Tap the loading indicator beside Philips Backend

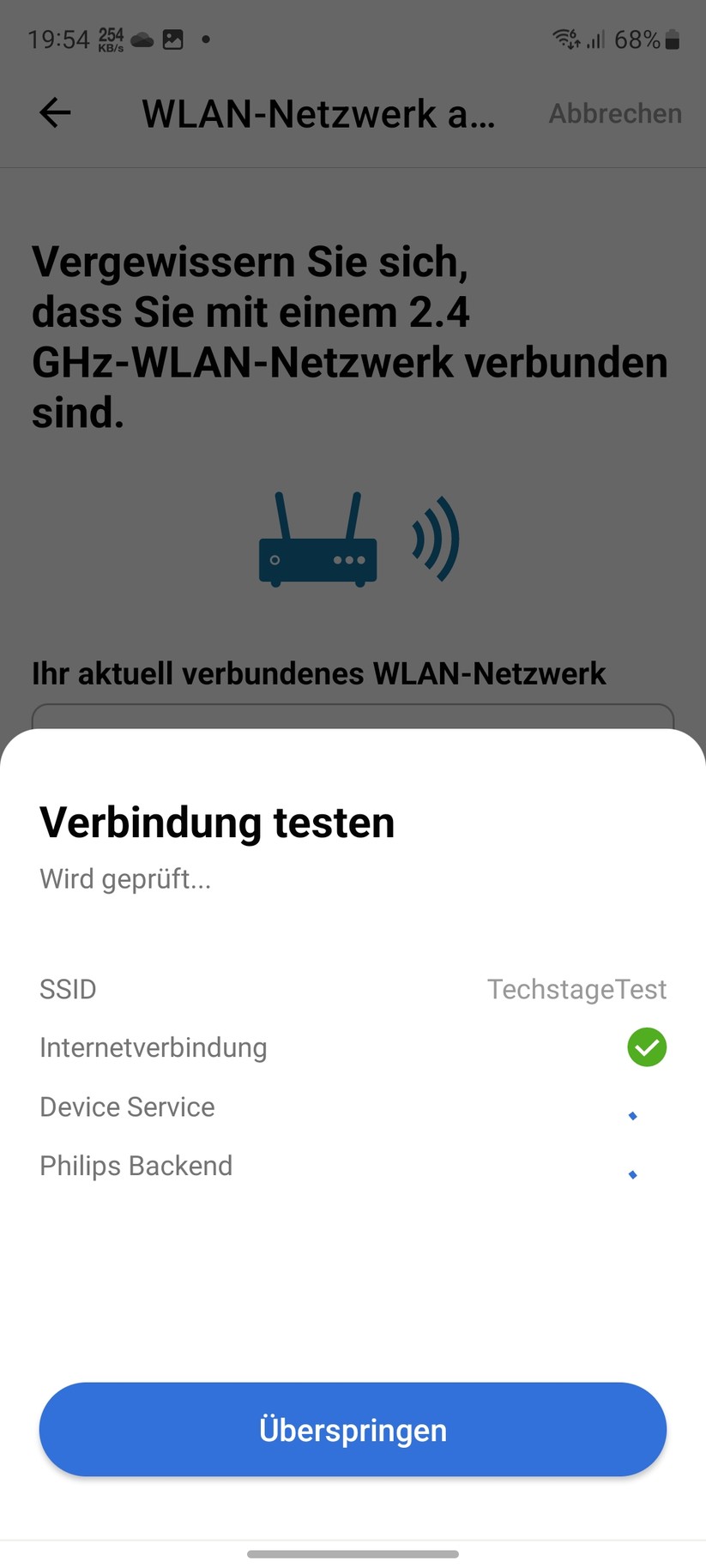click(632, 1173)
